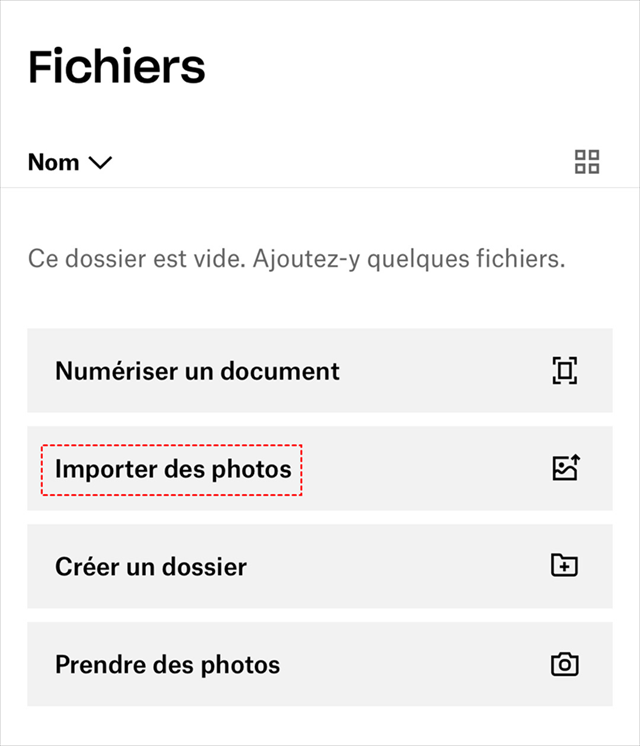
Task: Open the Nom sort dropdown
Action: pos(70,162)
